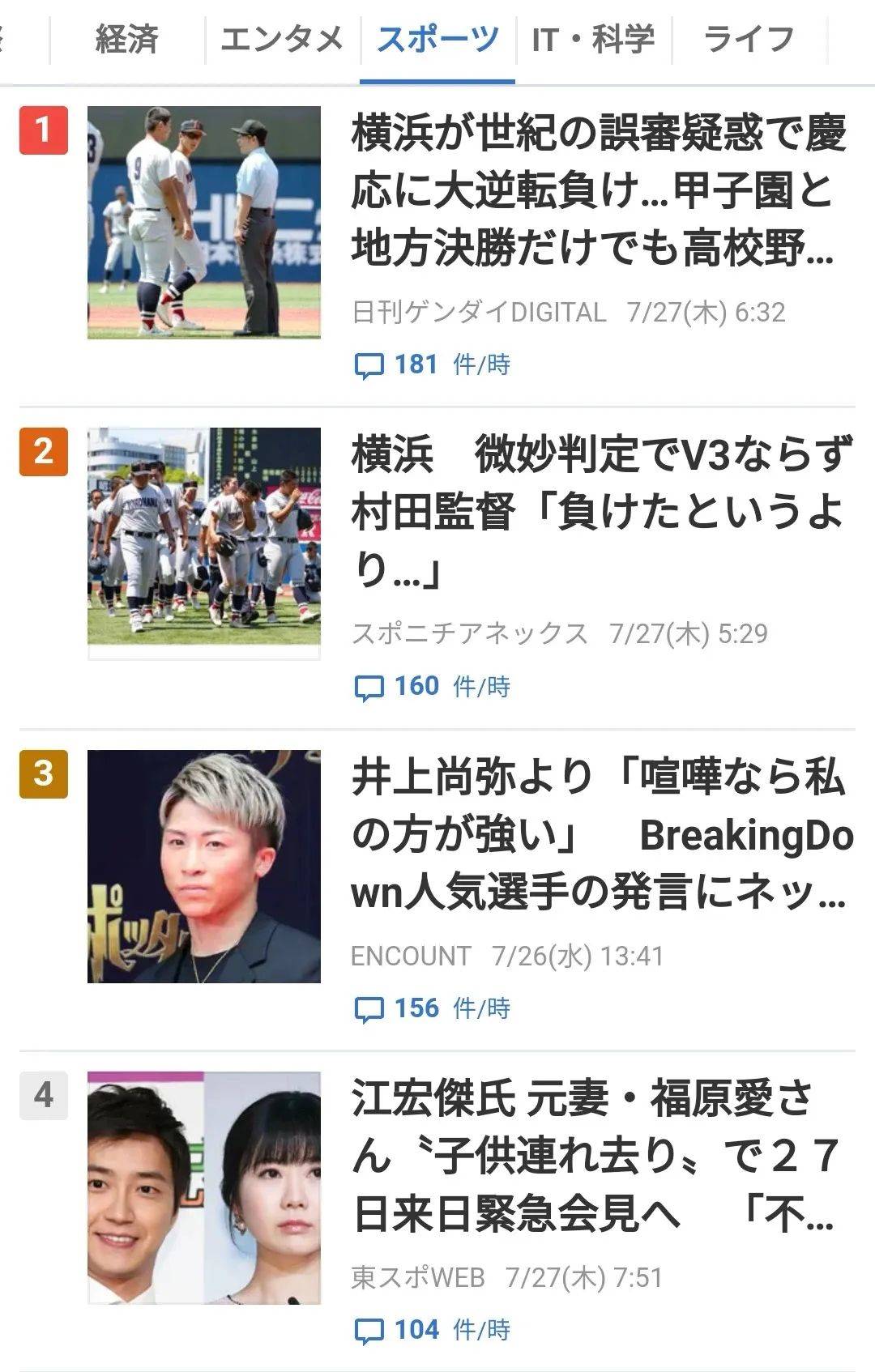Read the 井上尚弥より「喧嘩なら私の方が強い」 article

point(598,834)
